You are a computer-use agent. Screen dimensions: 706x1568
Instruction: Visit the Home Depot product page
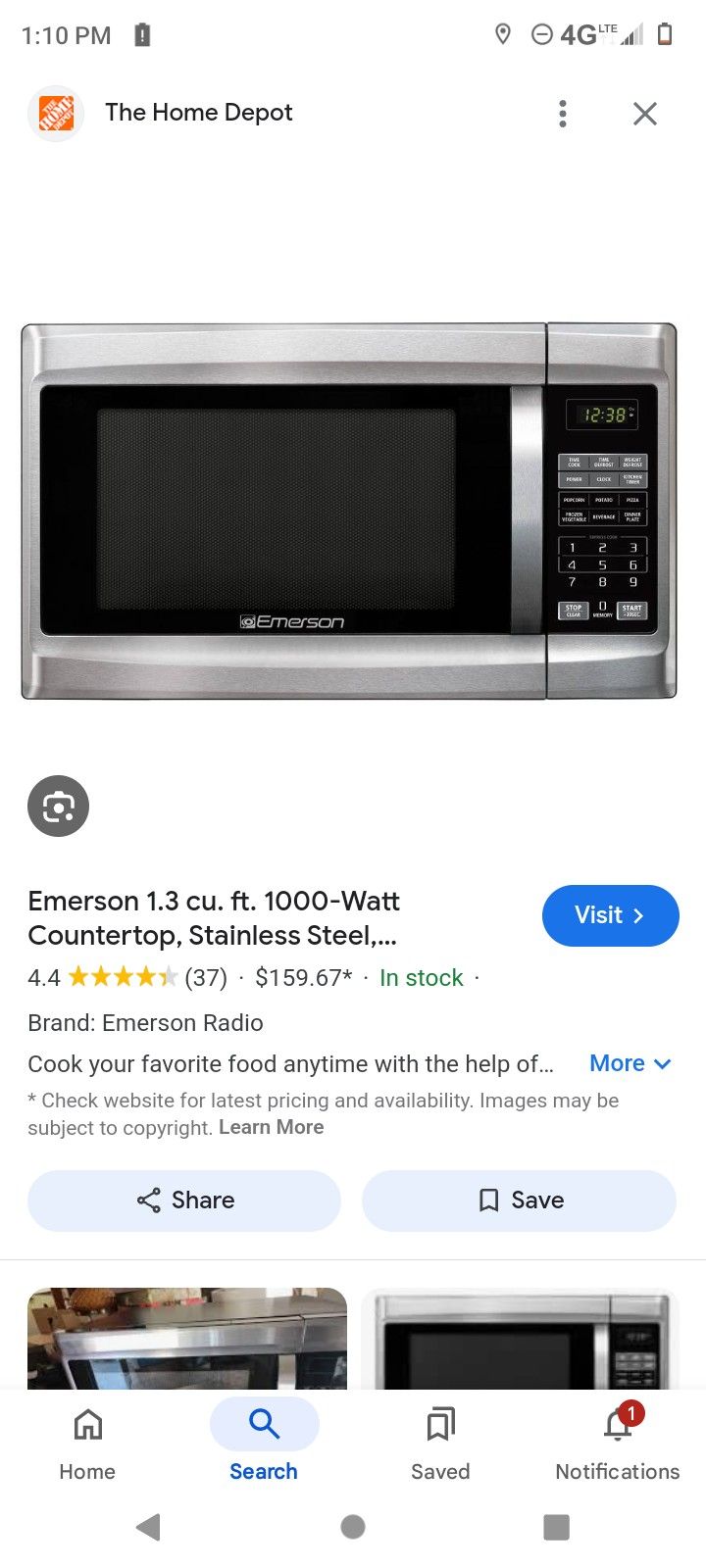pos(610,915)
